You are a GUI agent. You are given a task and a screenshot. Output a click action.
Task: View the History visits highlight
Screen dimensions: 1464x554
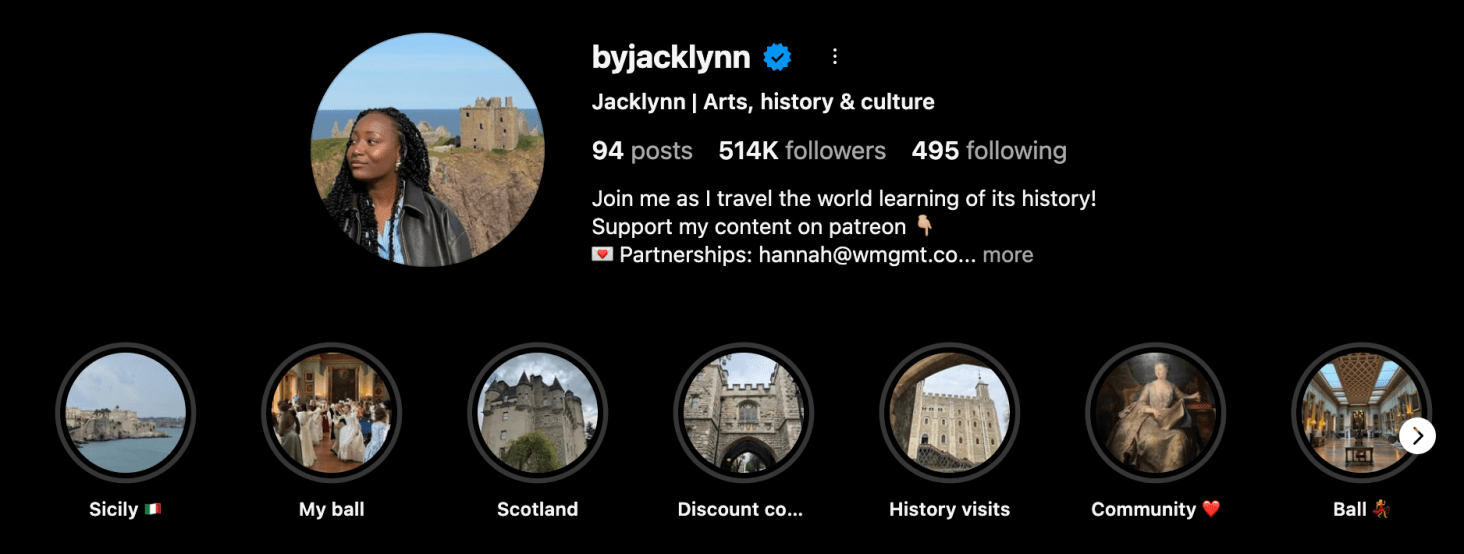(950, 413)
